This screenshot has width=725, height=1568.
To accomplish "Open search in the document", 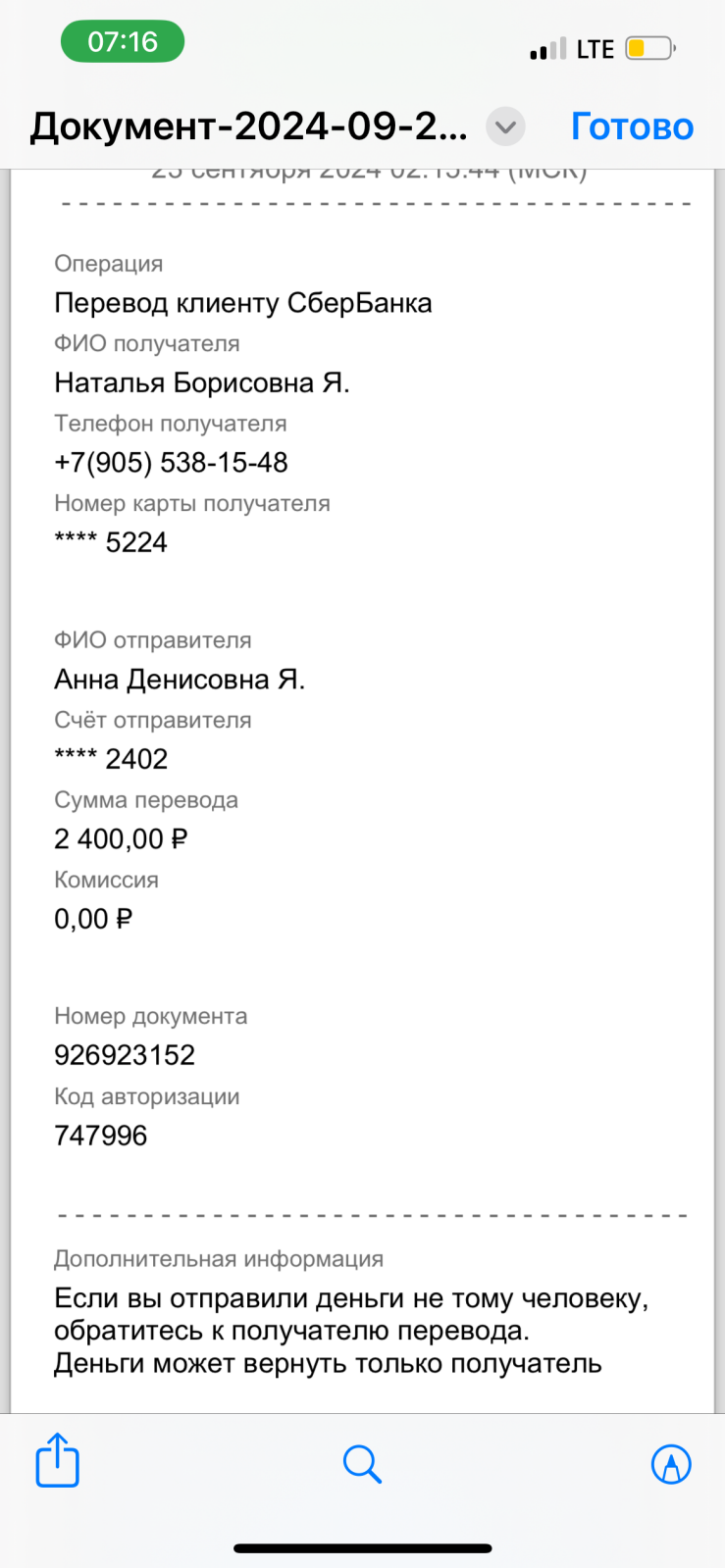I will [362, 1464].
